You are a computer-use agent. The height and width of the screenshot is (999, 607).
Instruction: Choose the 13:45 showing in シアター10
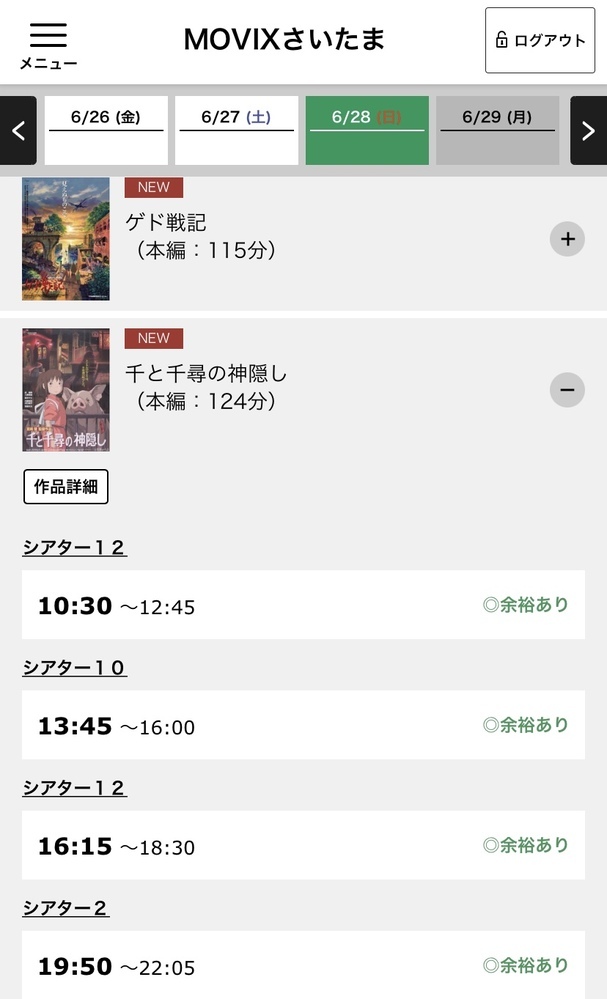point(303,725)
